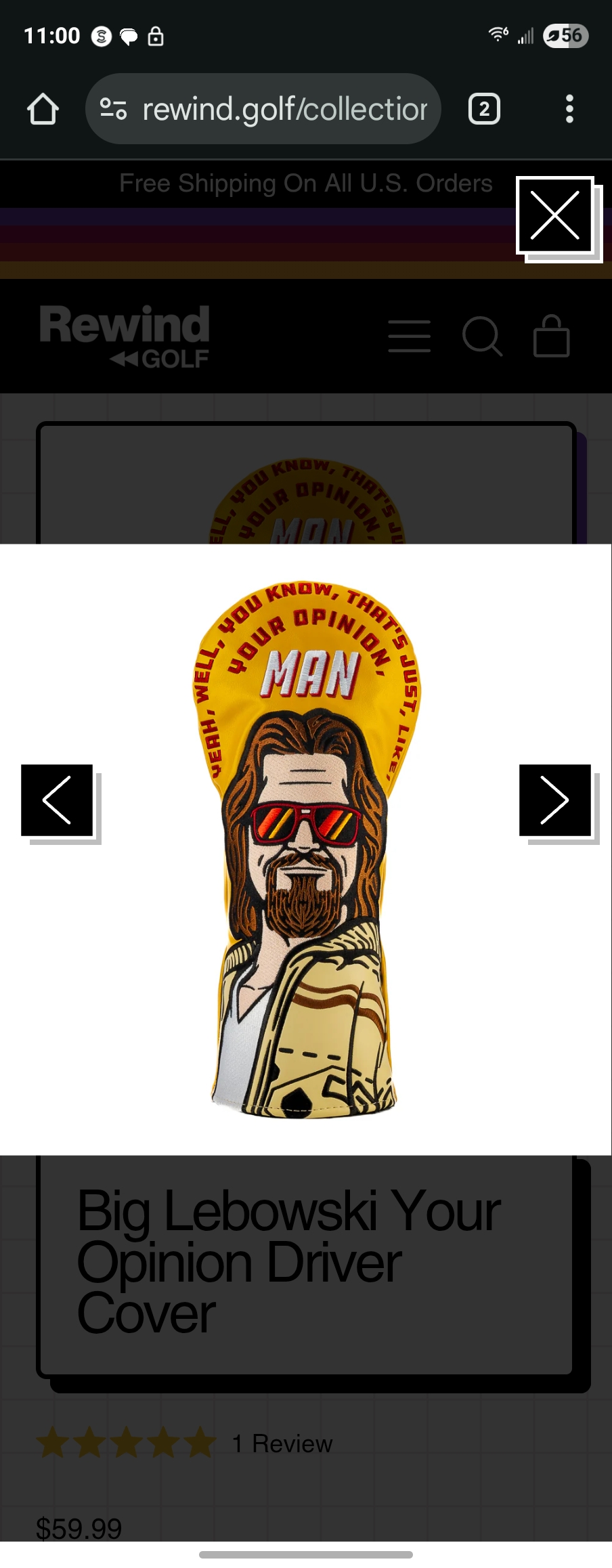This screenshot has height=1568, width=612.
Task: Open the browser overflow menu
Action: click(x=569, y=109)
